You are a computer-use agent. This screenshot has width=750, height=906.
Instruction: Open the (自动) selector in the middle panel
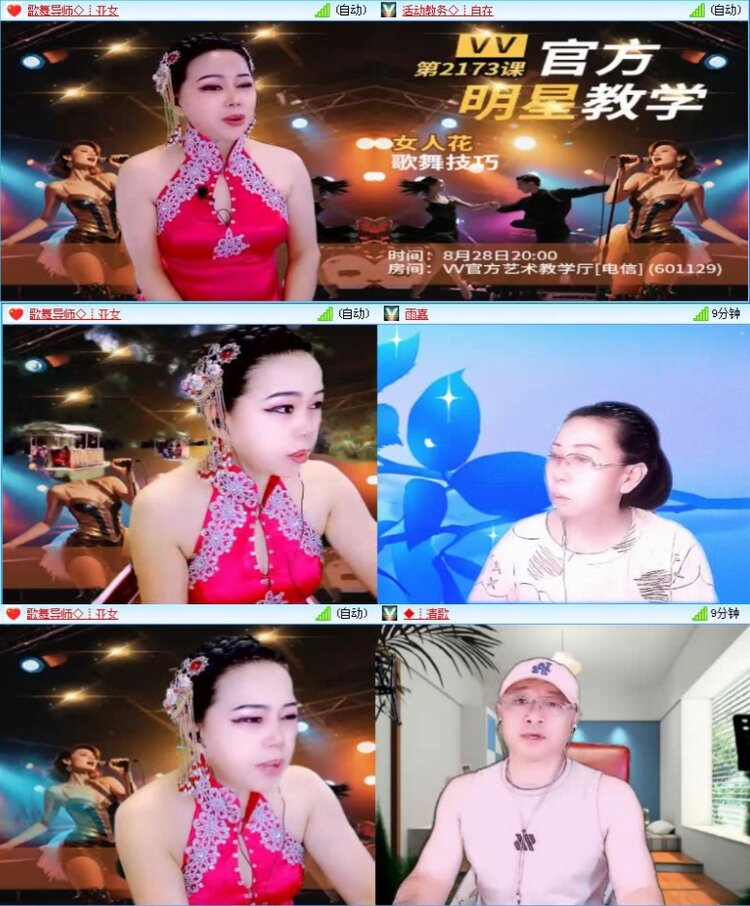pyautogui.click(x=348, y=312)
